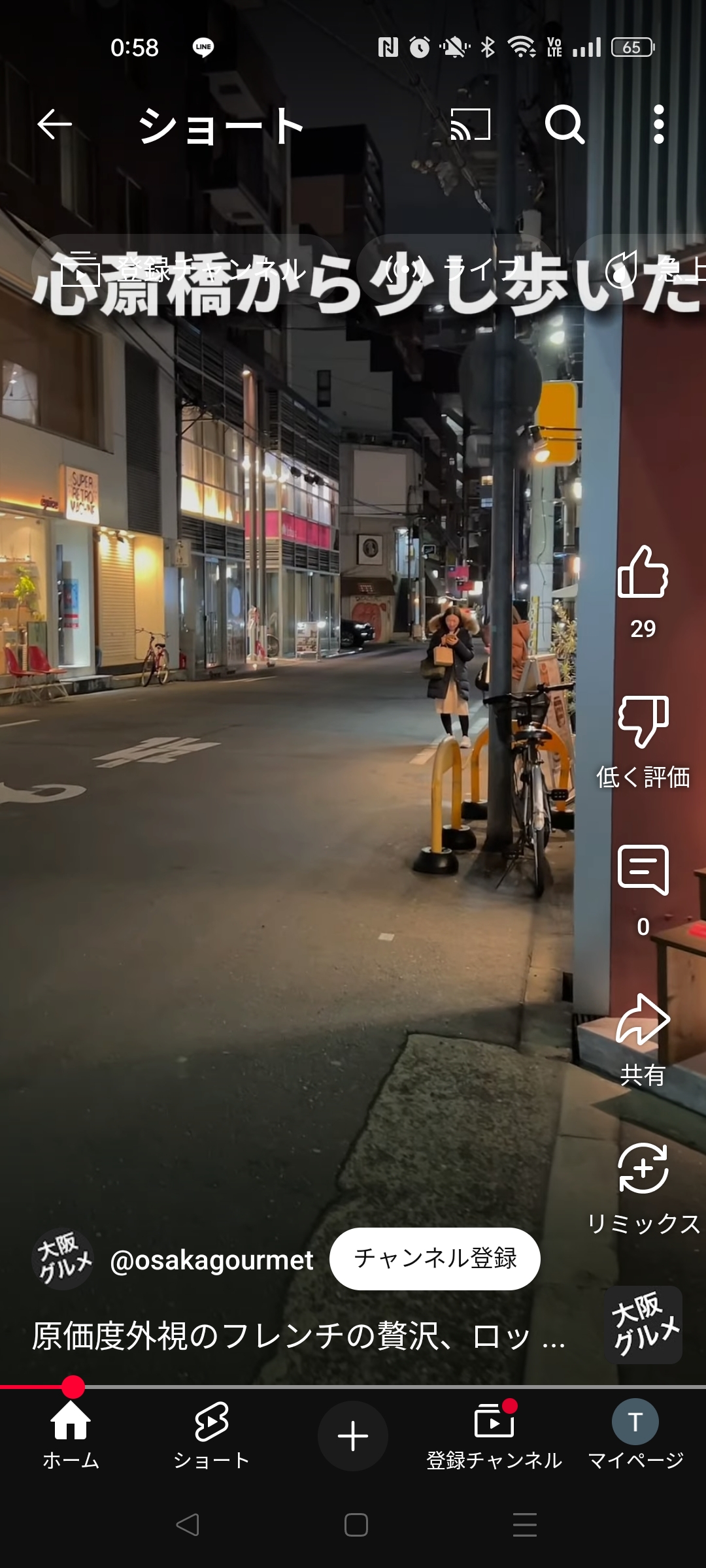Viewport: 706px width, 1568px height.
Task: Remix this short with リミックス
Action: click(x=643, y=1169)
